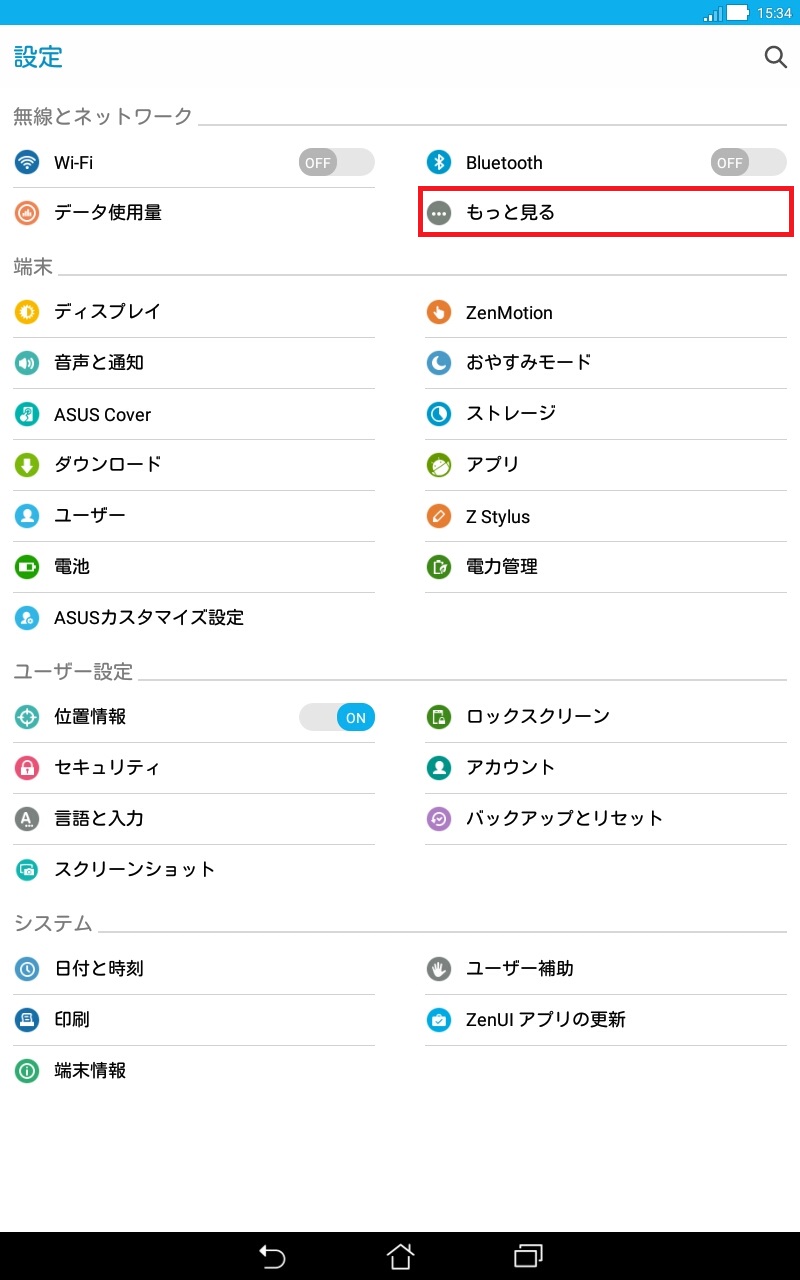
Task: Enable the Bluetooth toggle
Action: (x=747, y=162)
